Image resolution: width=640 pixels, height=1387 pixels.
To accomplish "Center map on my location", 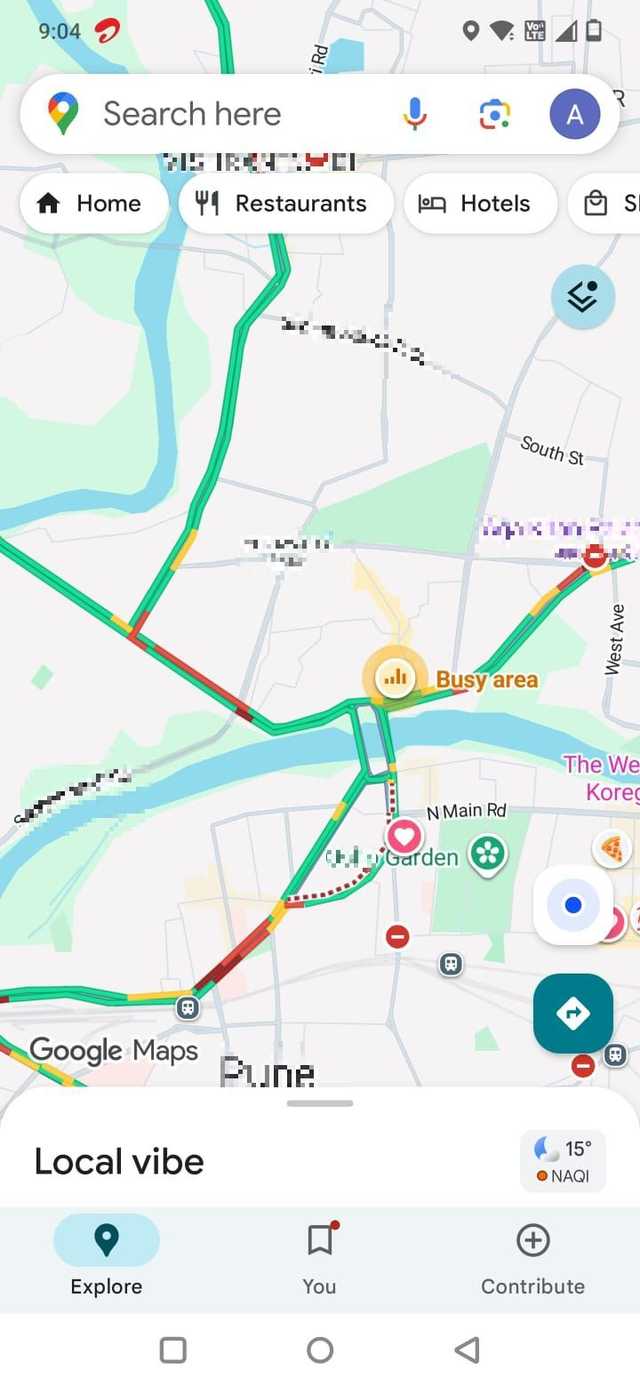I will tap(573, 905).
